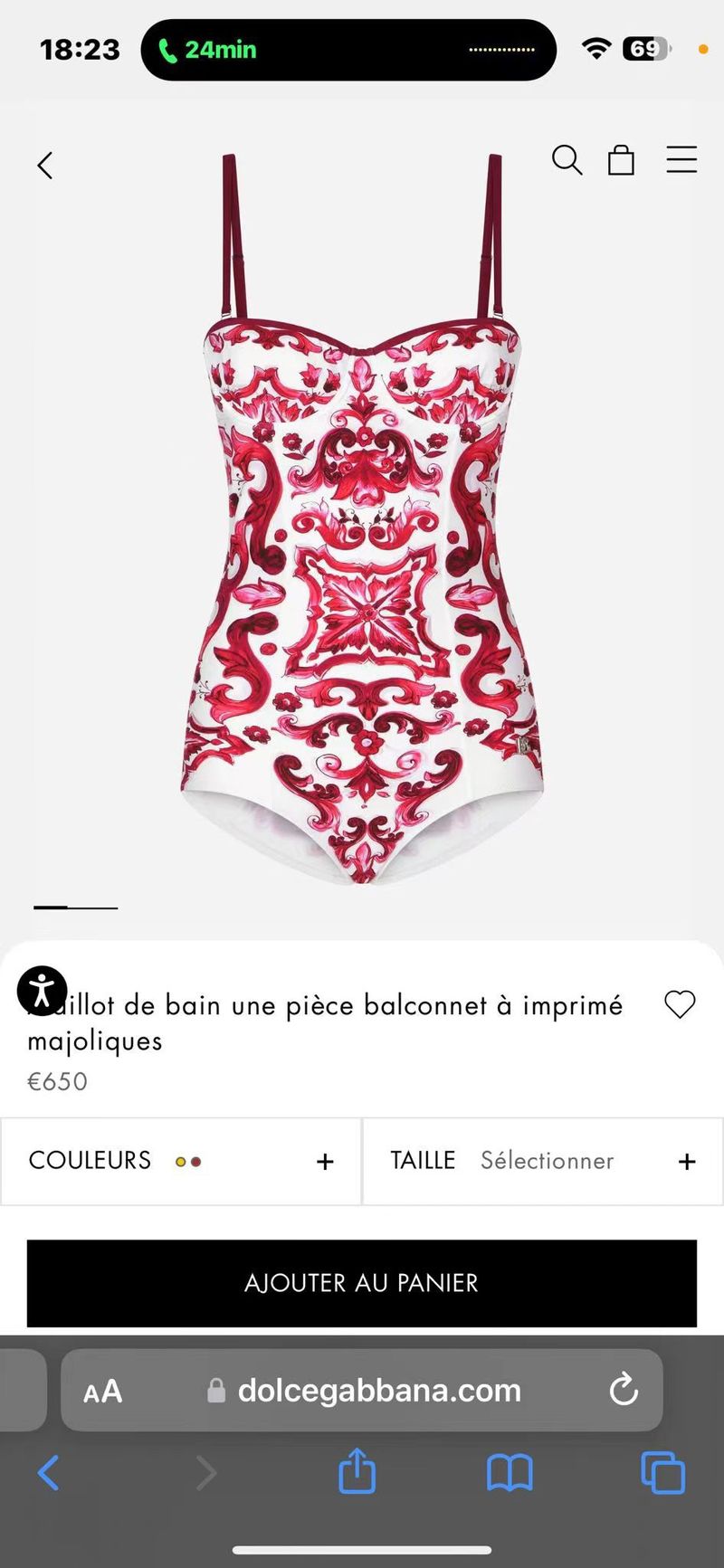Open the search icon
724x1568 pixels.
(567, 161)
